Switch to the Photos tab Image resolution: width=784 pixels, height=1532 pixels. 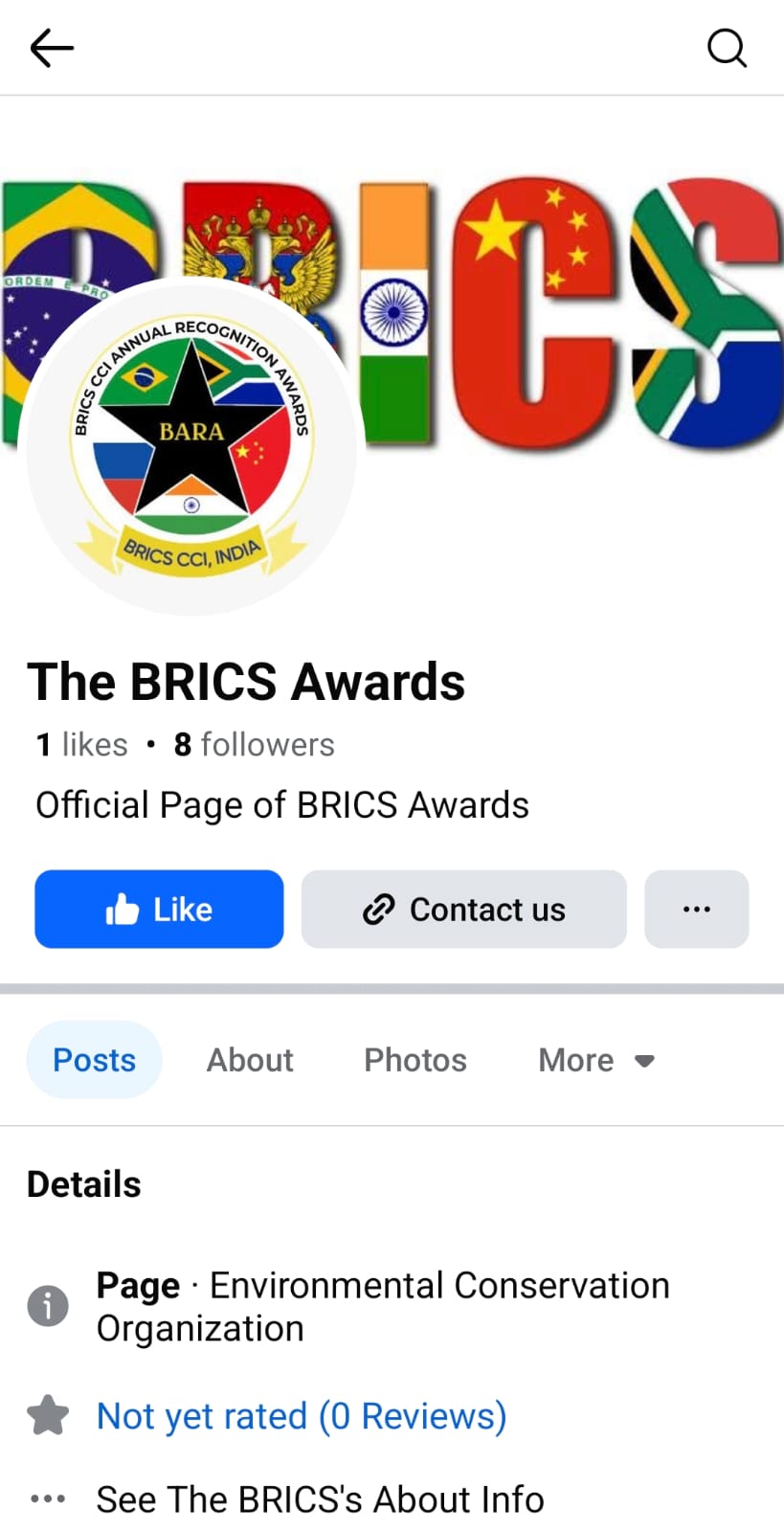[414, 1060]
